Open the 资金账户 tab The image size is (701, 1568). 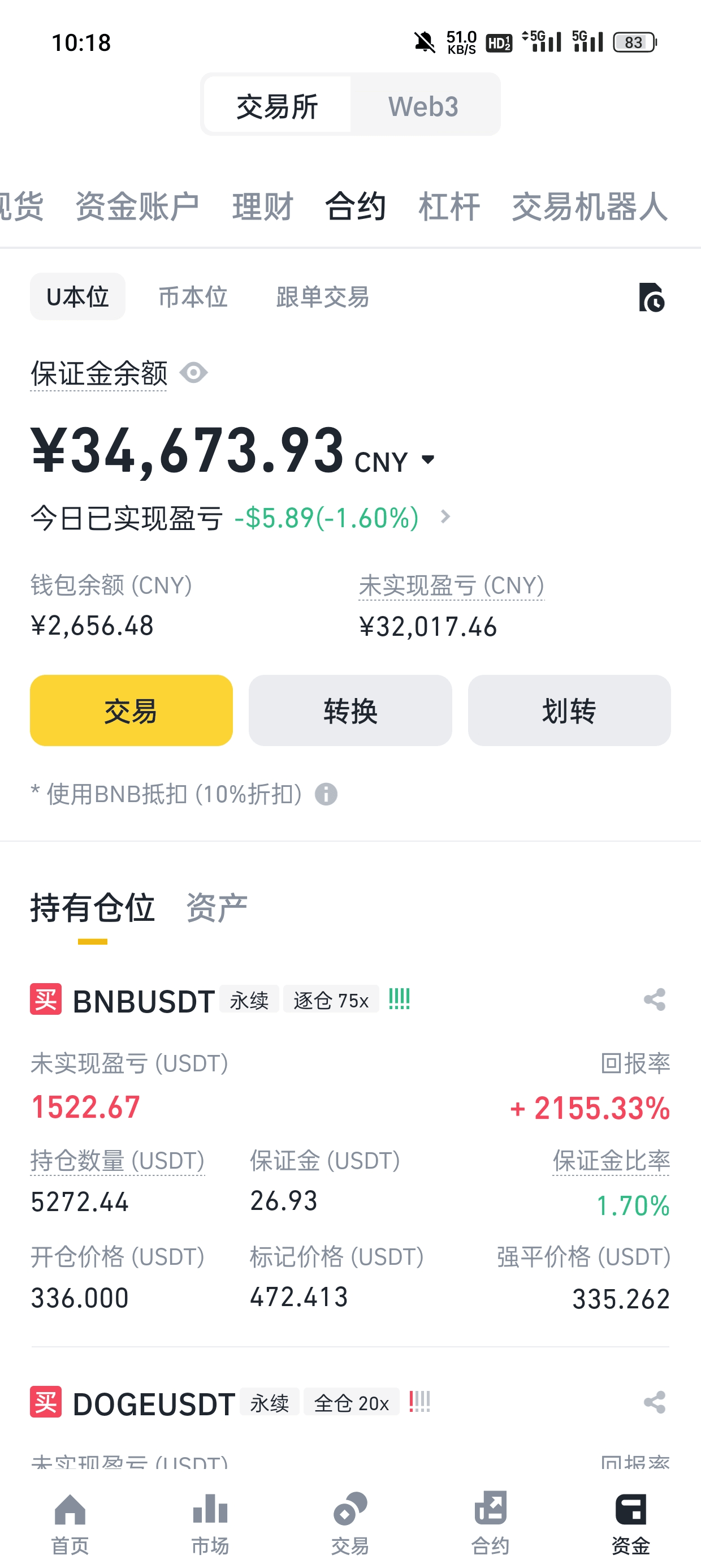137,206
